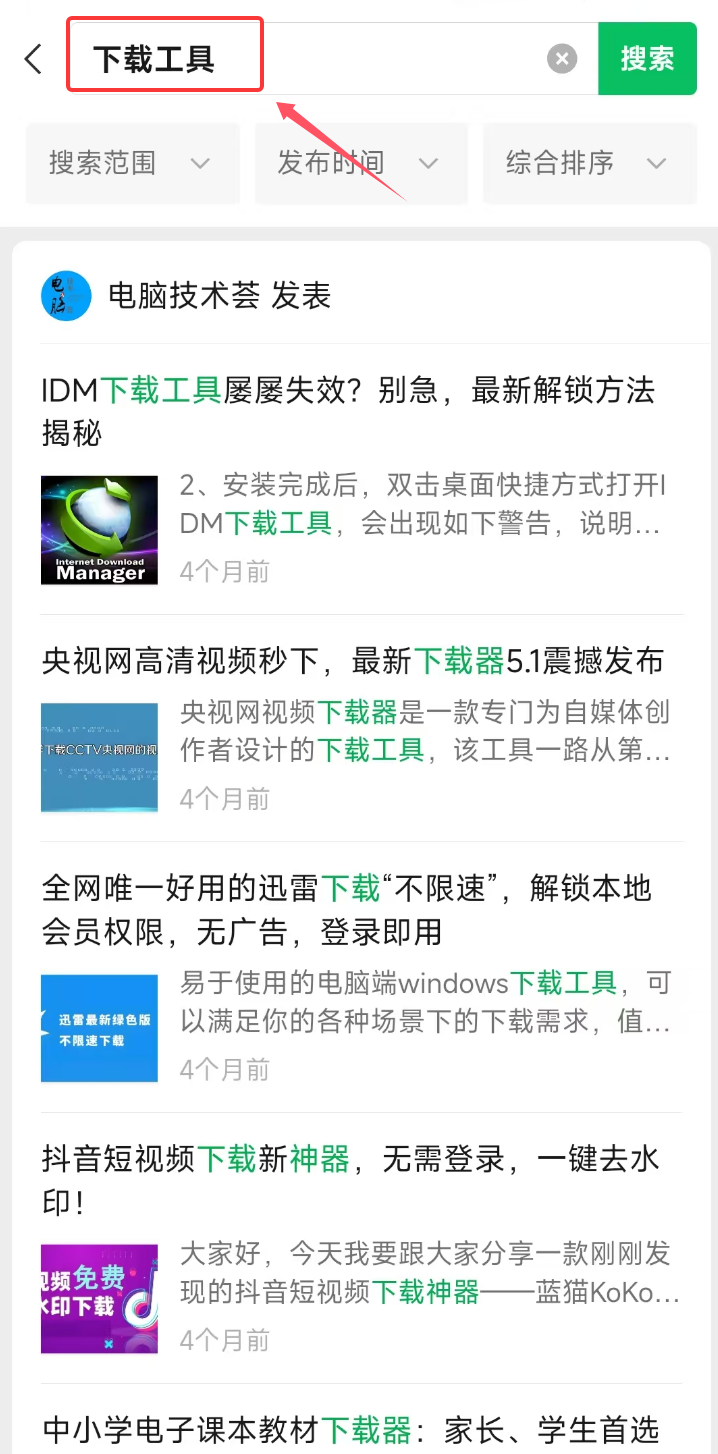This screenshot has width=718, height=1454.
Task: Open the IDM下载工具屡屡失效 article
Action: [348, 410]
